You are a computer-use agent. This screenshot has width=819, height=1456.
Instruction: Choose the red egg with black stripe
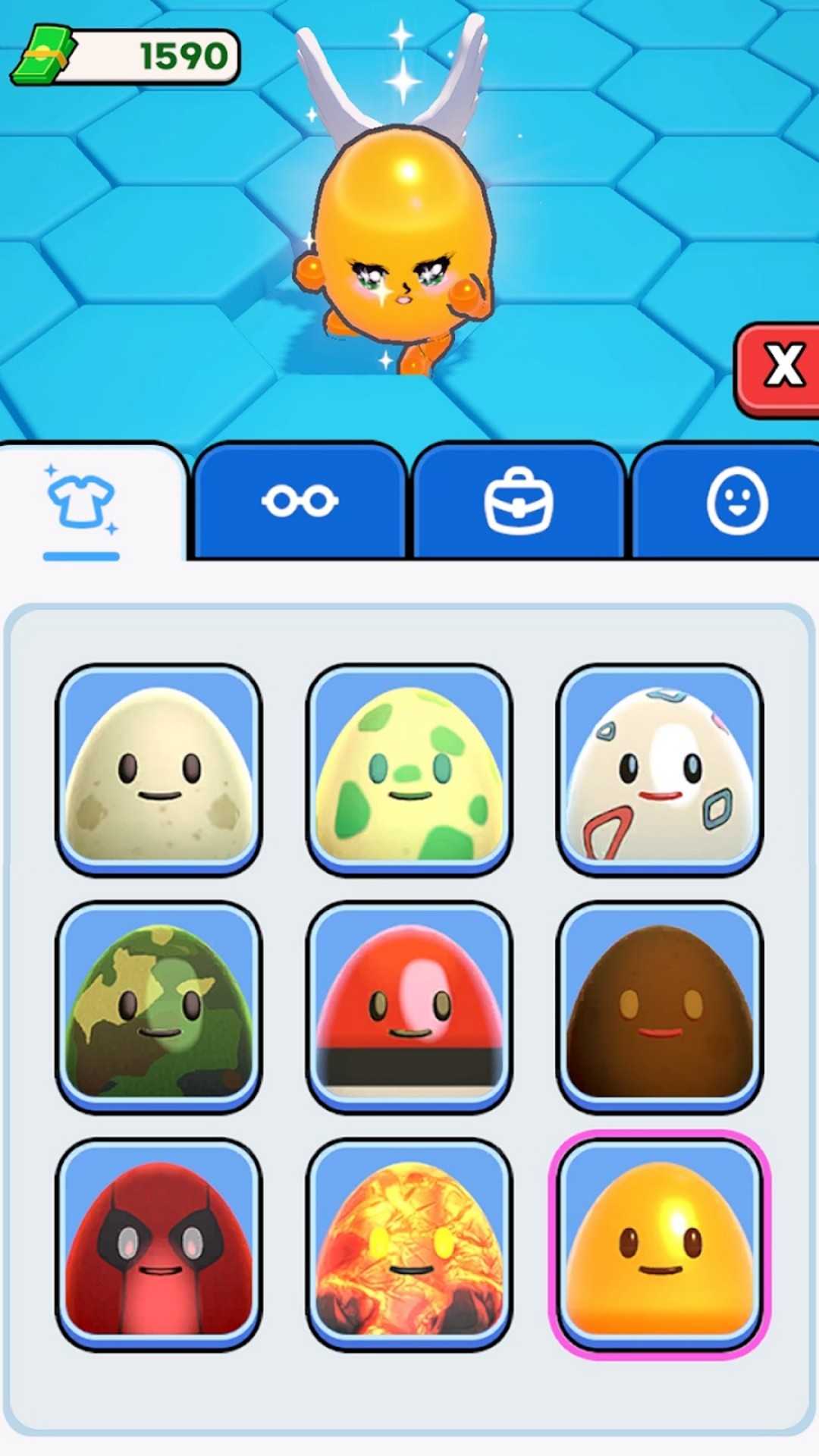[x=409, y=1007]
